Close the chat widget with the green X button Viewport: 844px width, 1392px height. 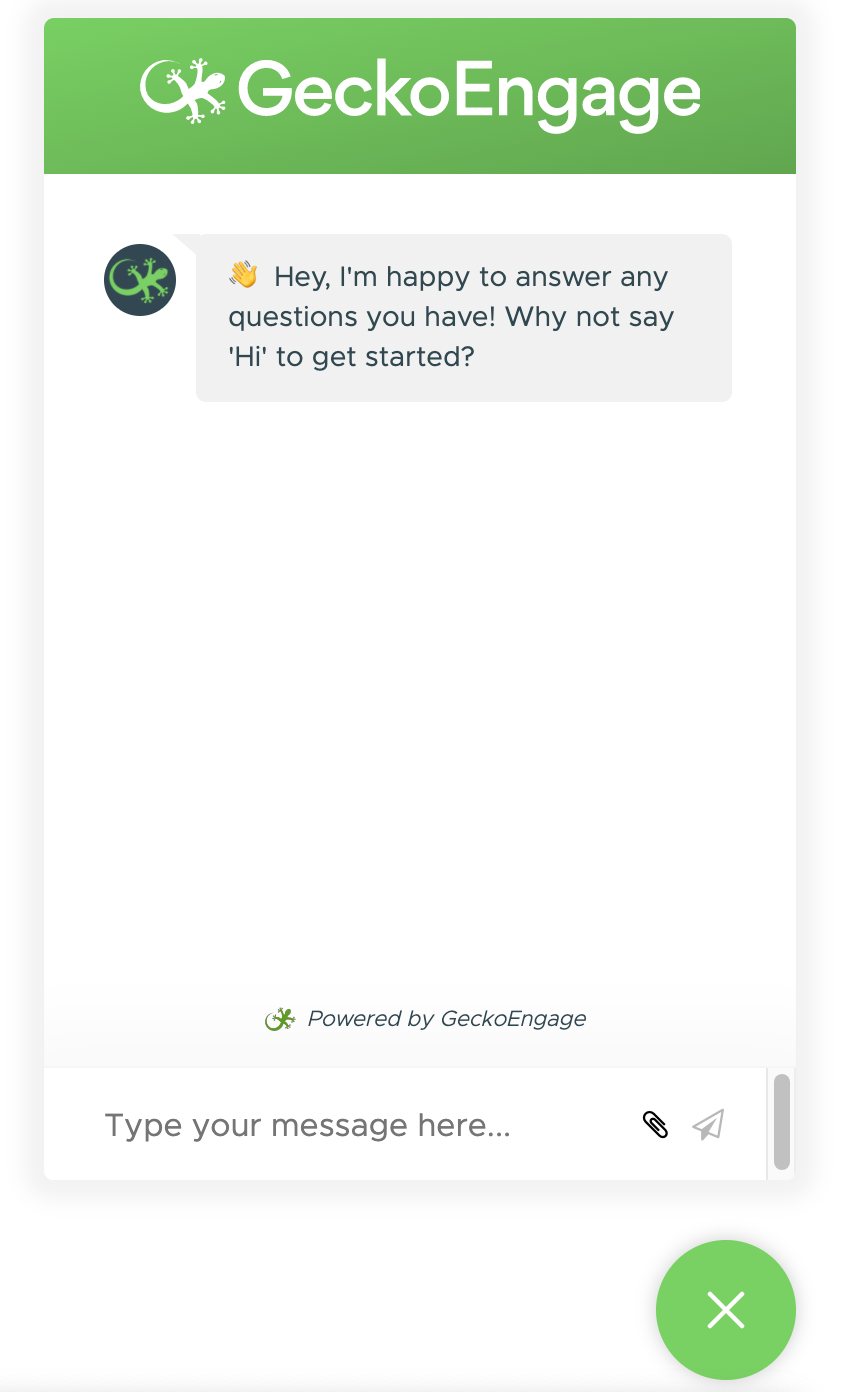coord(726,1309)
